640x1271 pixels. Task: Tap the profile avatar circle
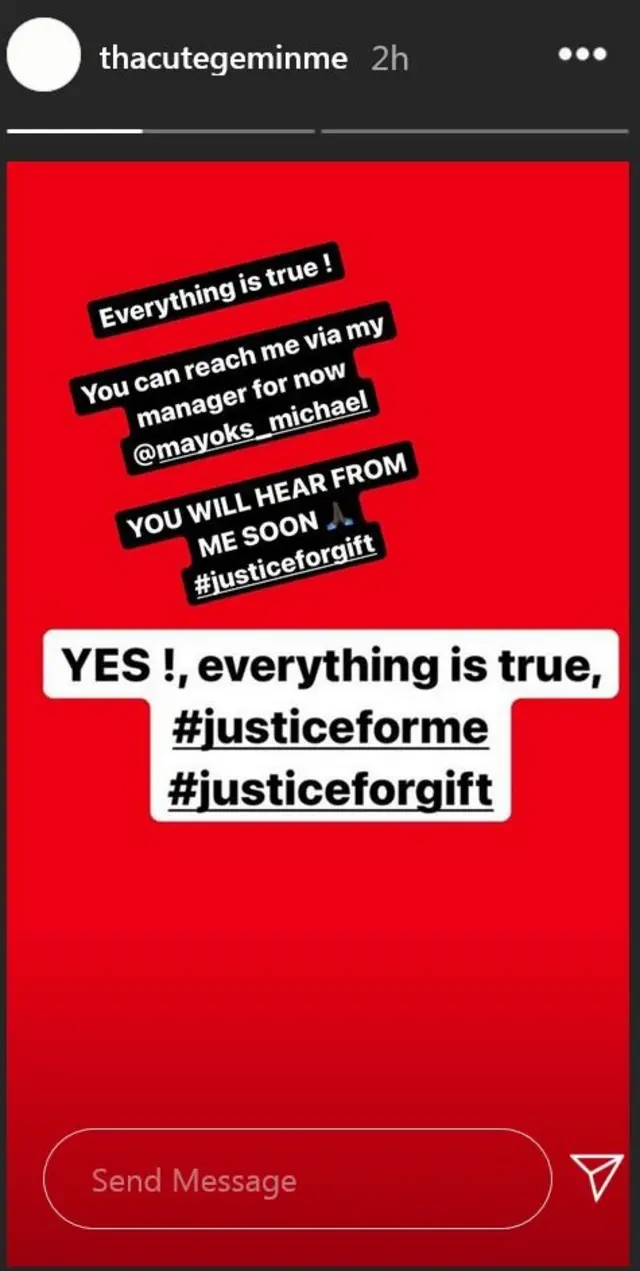tap(43, 56)
